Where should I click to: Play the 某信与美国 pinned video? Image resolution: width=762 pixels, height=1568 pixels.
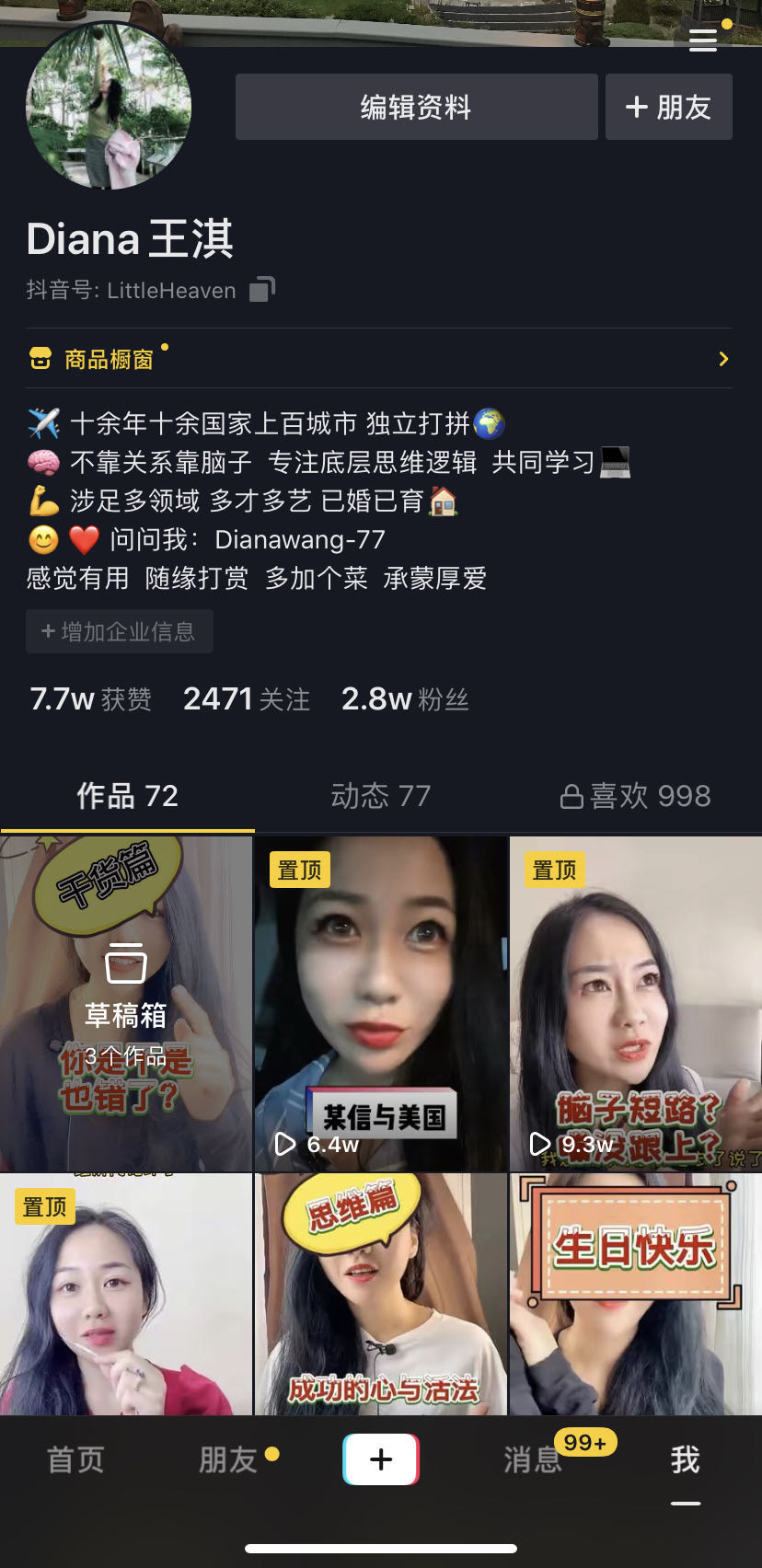click(x=380, y=1003)
